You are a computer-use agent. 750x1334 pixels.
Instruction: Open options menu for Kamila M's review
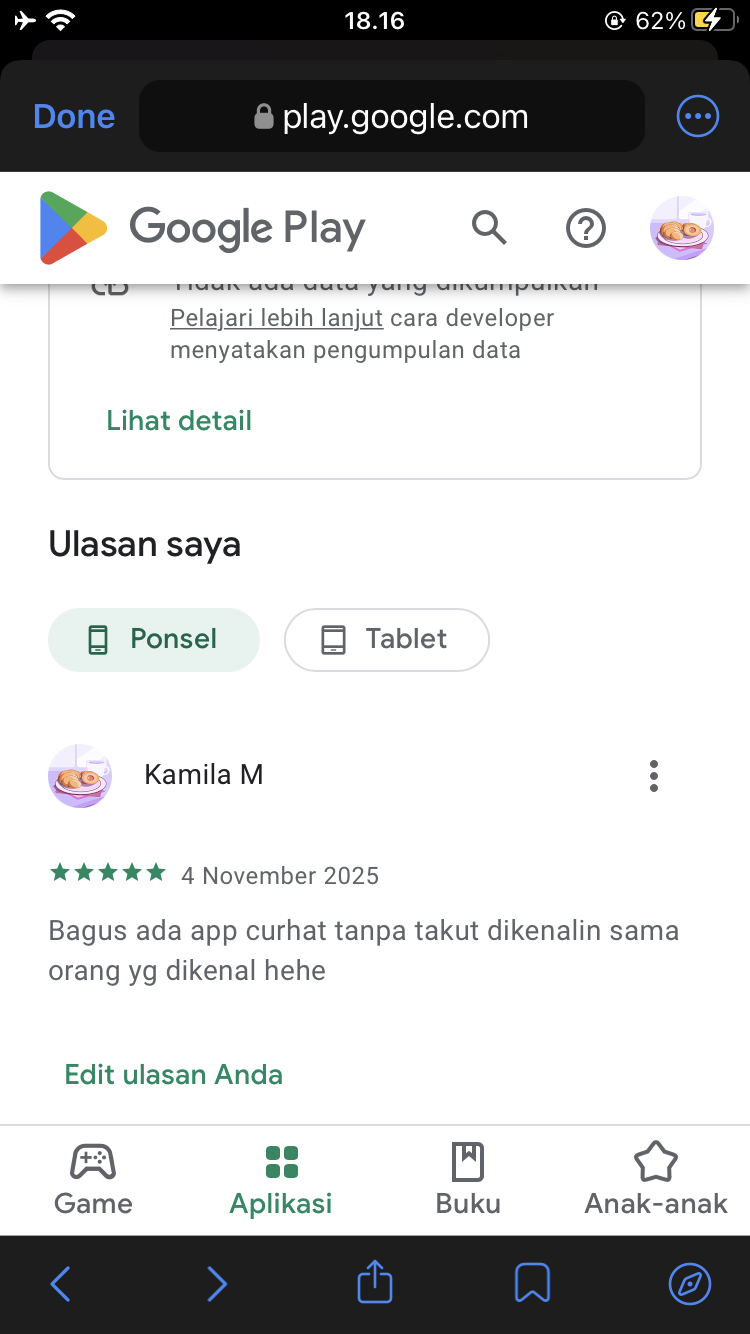click(x=654, y=776)
